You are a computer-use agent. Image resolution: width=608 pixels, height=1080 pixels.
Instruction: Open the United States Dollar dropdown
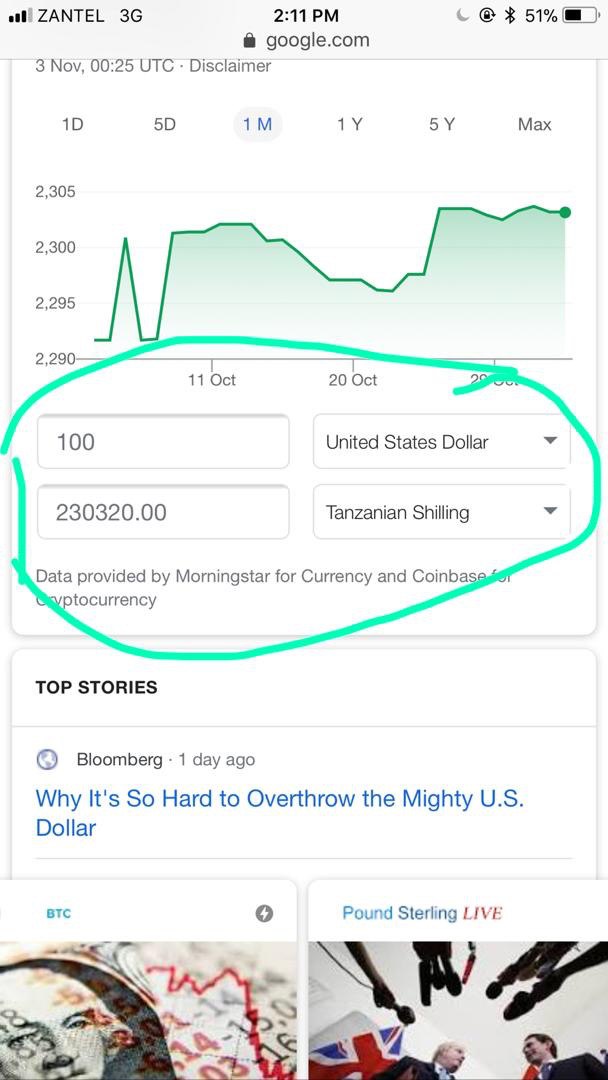coord(441,442)
